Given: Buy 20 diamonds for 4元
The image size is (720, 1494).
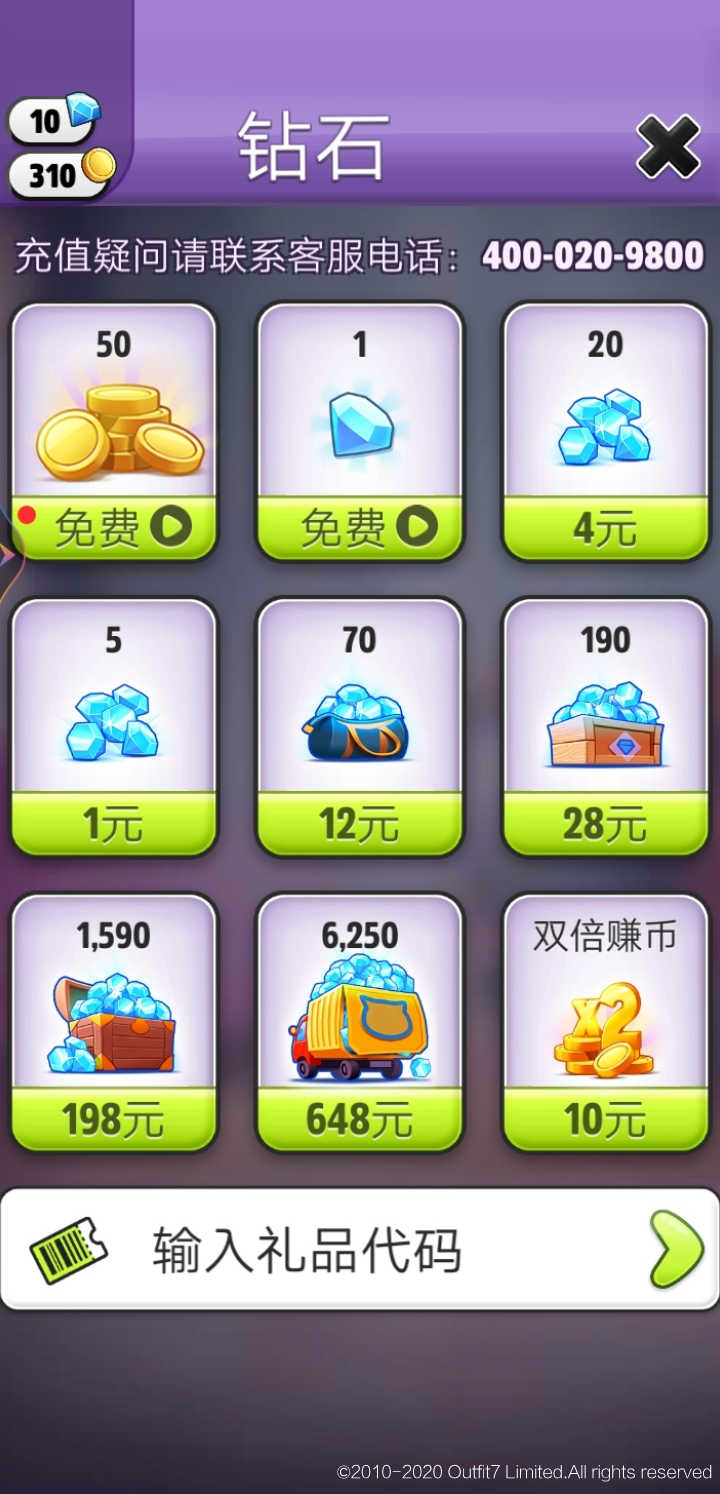Looking at the screenshot, I should pyautogui.click(x=605, y=526).
